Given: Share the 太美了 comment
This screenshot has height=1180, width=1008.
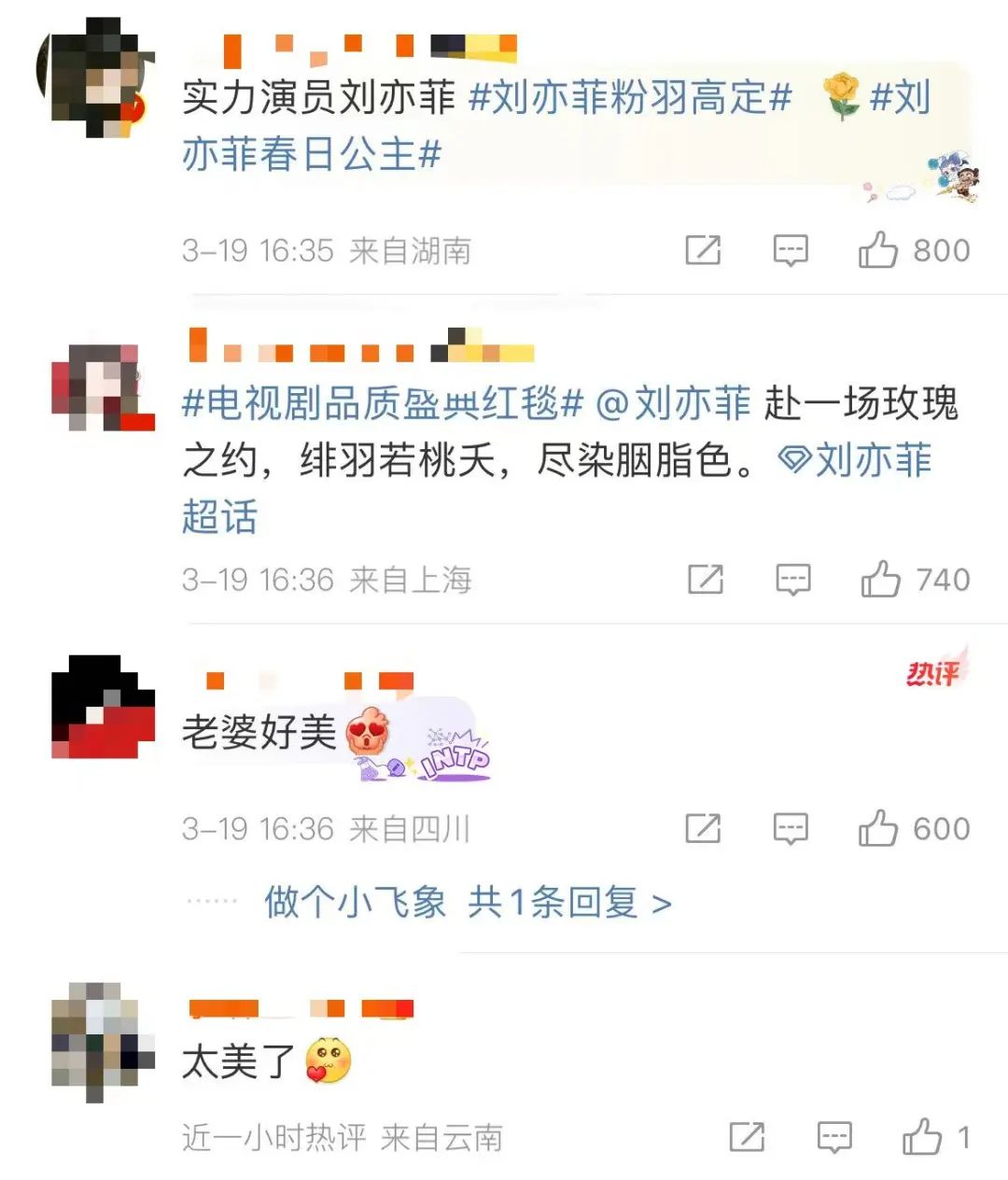Looking at the screenshot, I should (747, 1137).
